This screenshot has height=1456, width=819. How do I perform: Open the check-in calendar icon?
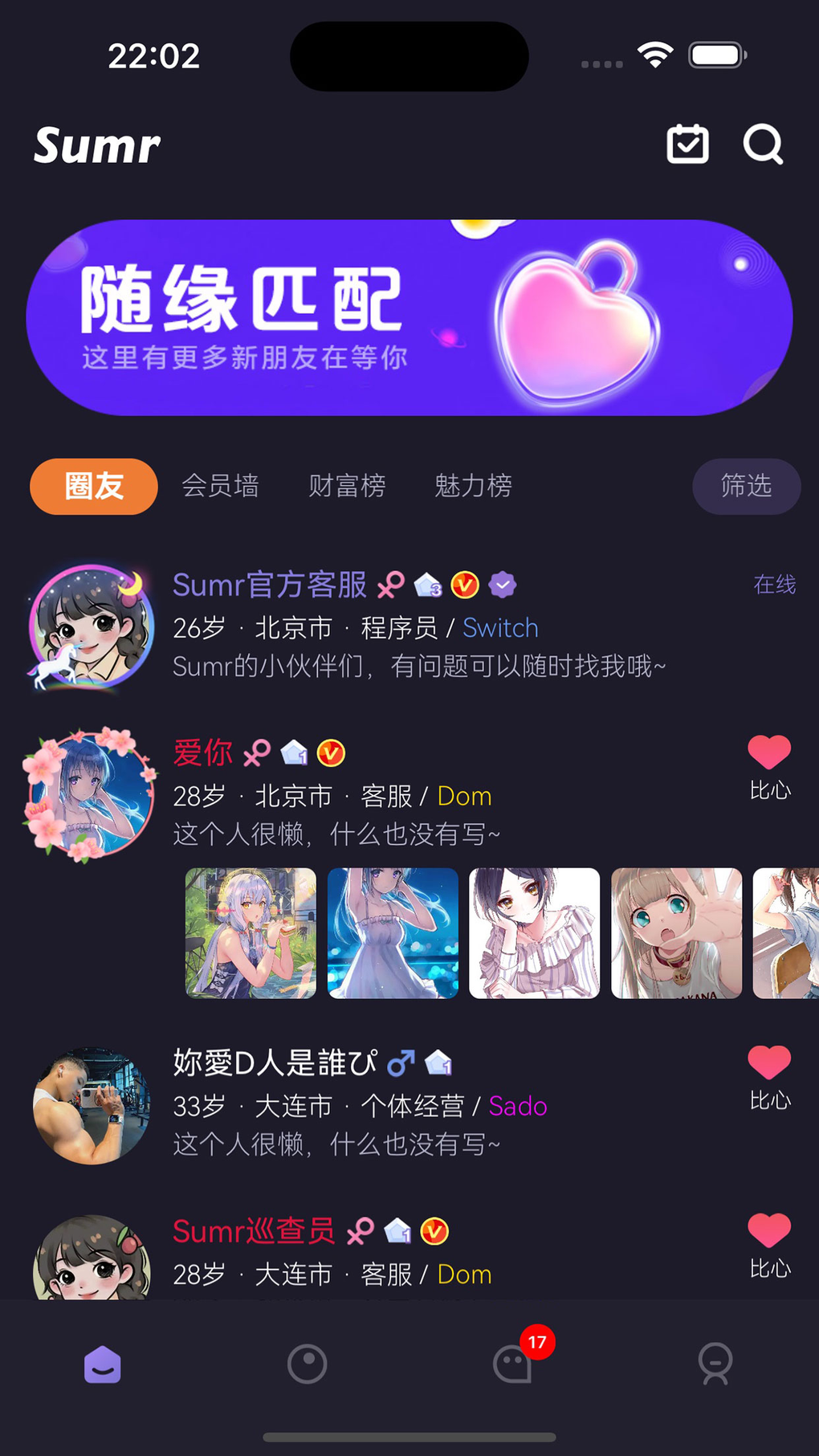687,145
